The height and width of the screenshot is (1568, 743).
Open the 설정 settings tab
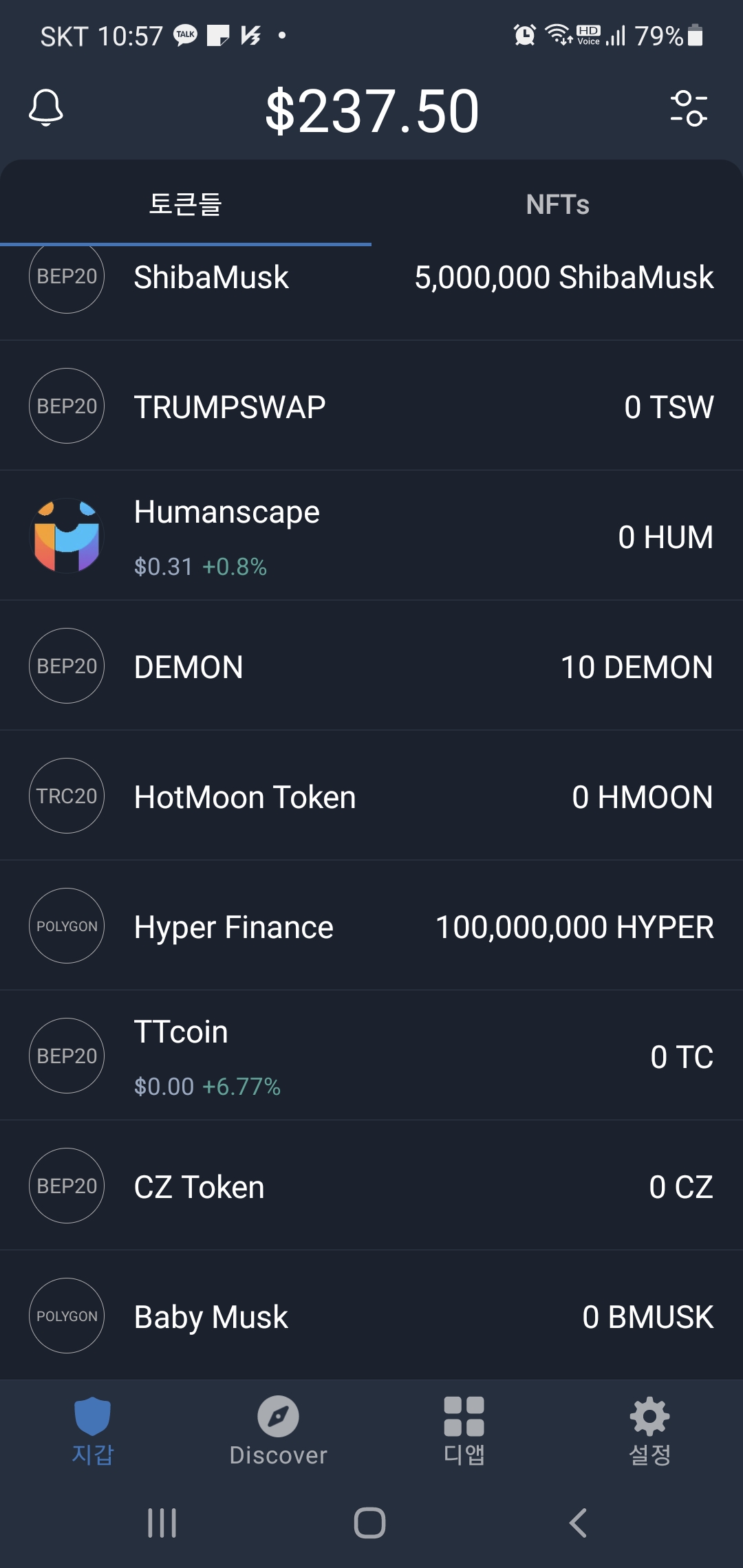650,1431
